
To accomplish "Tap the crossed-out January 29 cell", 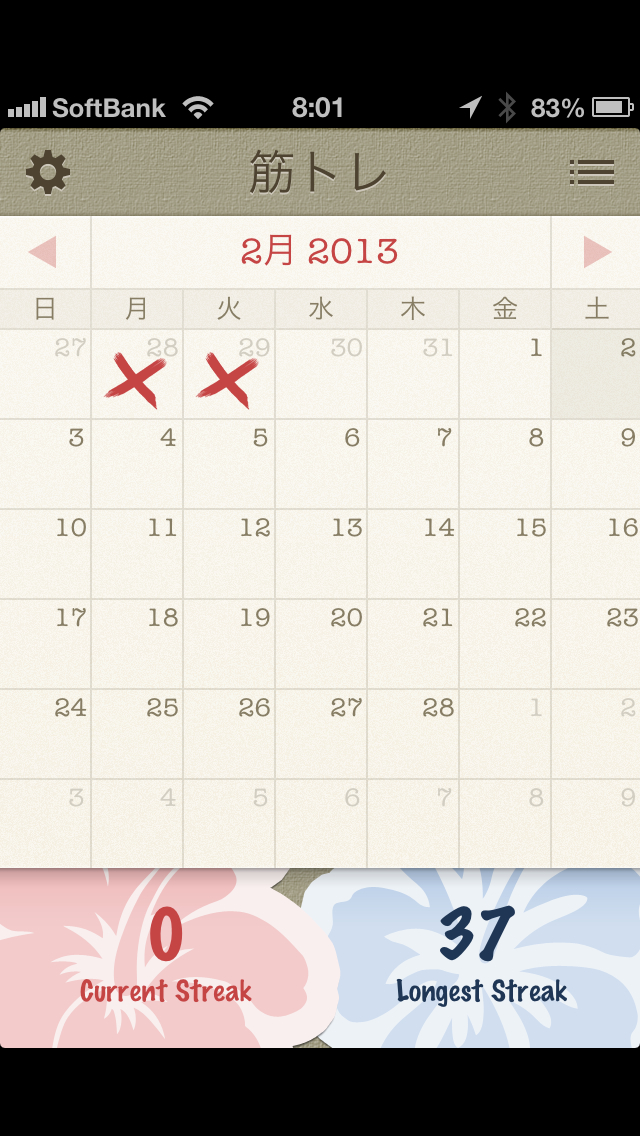I will [229, 374].
